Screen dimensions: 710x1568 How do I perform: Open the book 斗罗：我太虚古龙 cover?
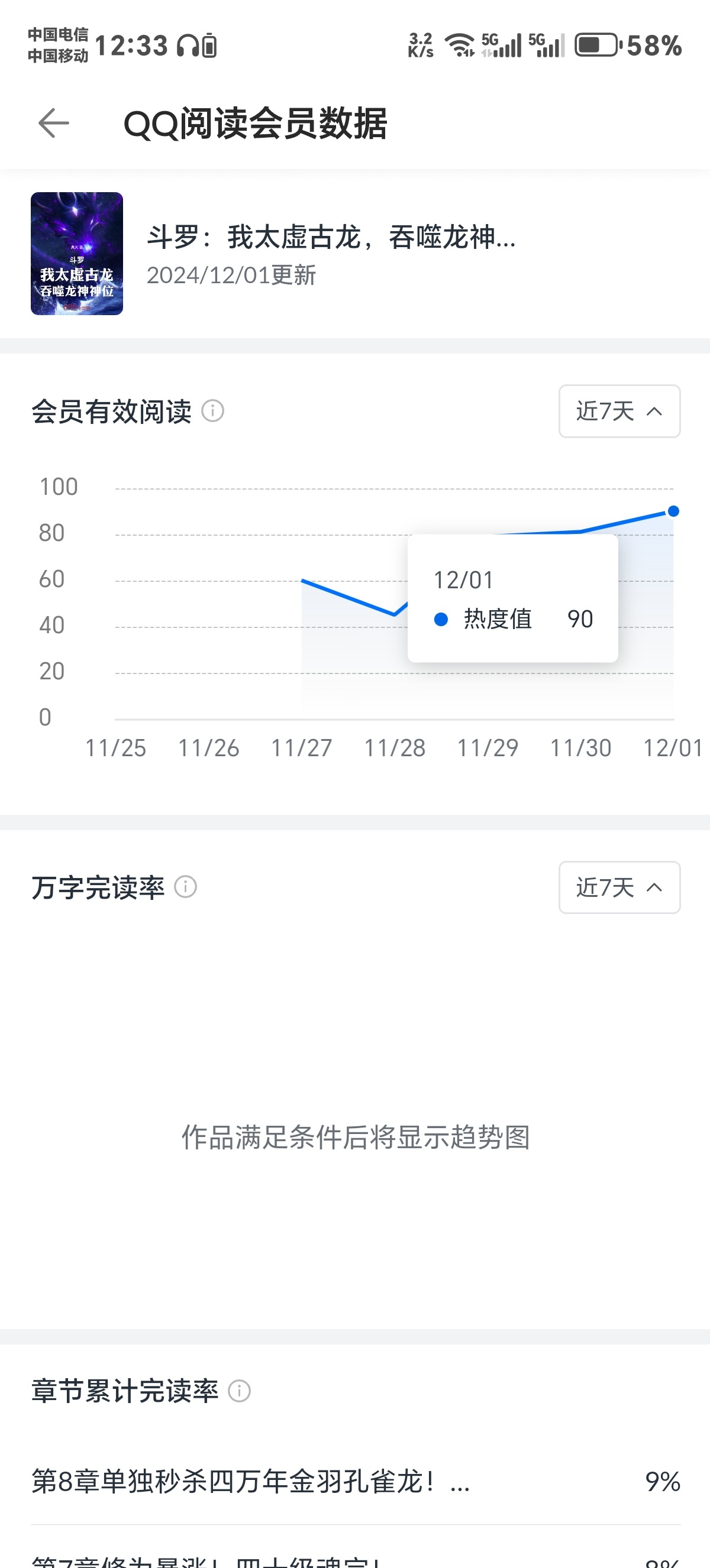pyautogui.click(x=77, y=253)
